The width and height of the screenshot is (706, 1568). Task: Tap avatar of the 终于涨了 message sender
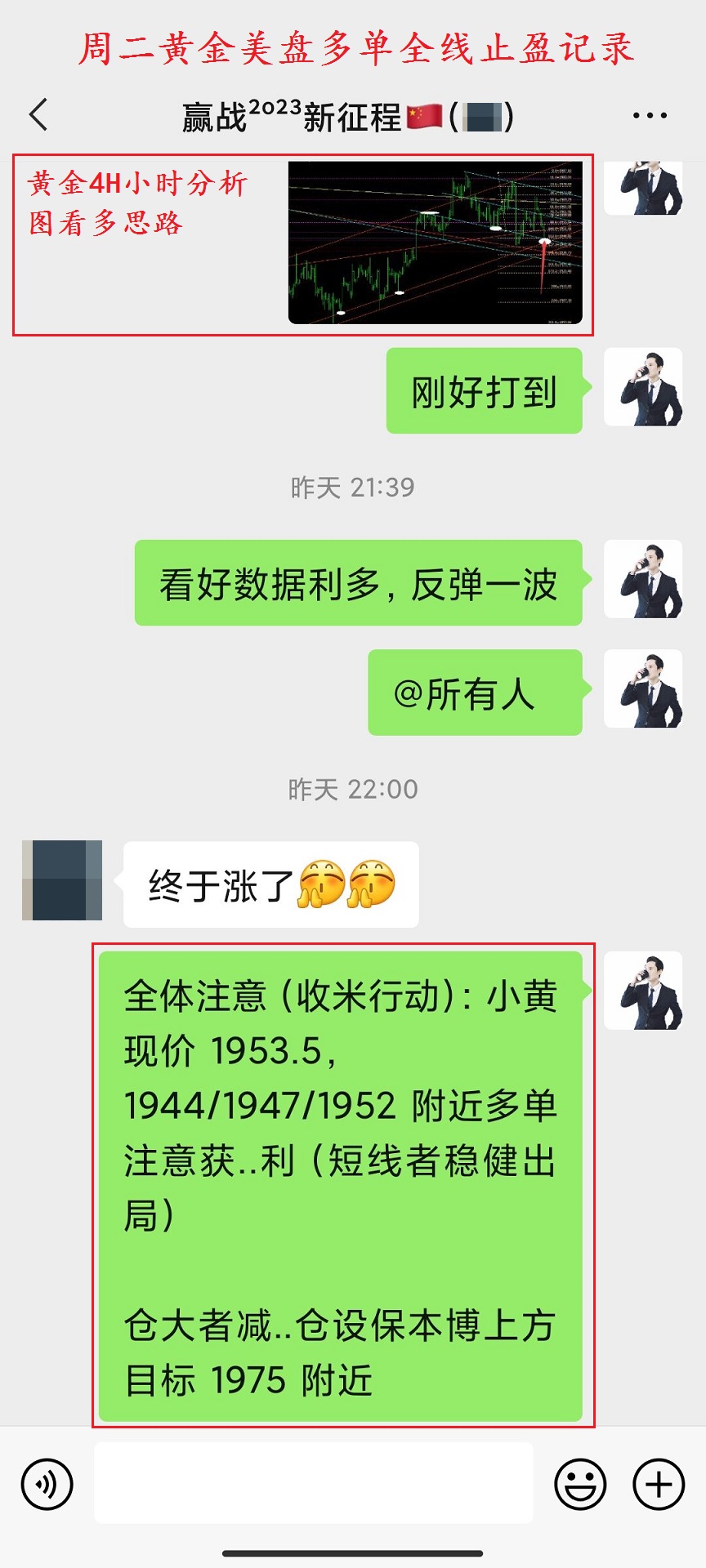(x=62, y=880)
